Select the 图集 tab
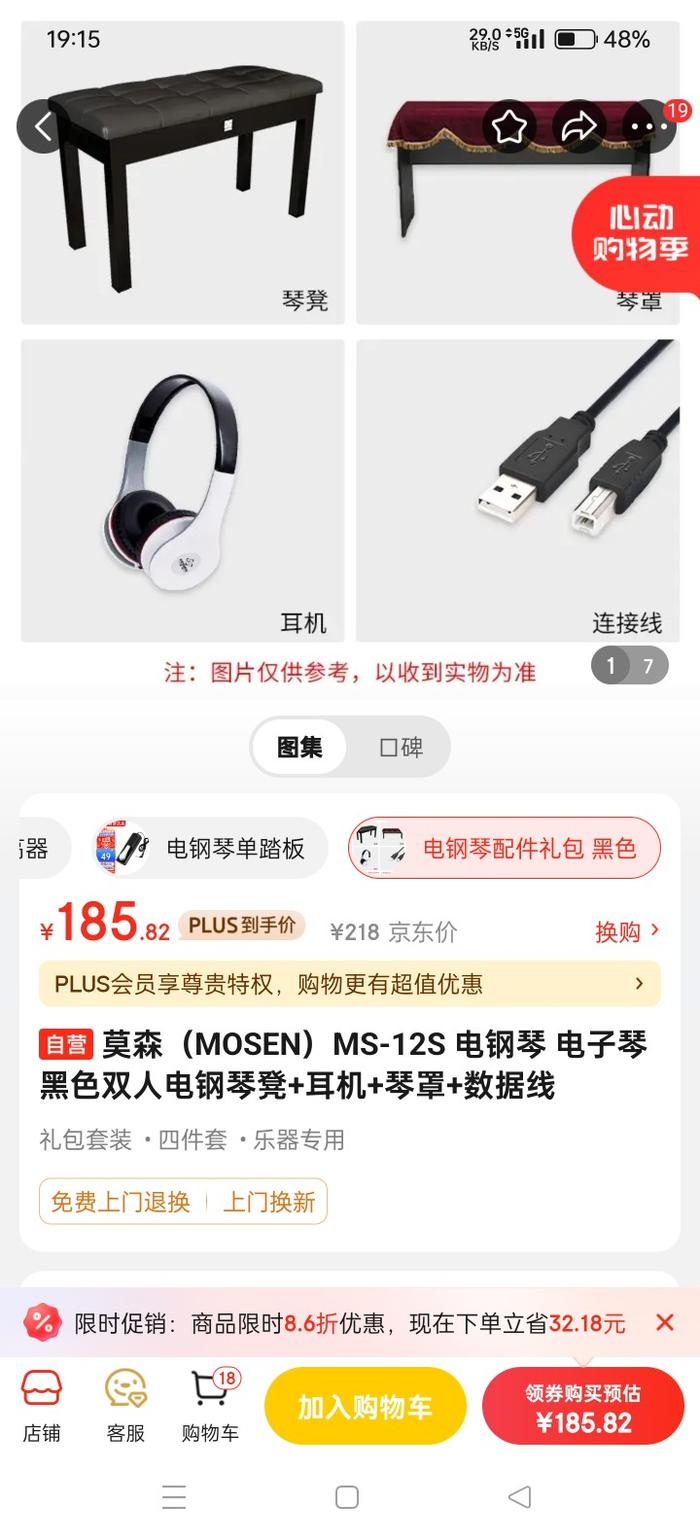The width and height of the screenshot is (700, 1540). coord(300,747)
